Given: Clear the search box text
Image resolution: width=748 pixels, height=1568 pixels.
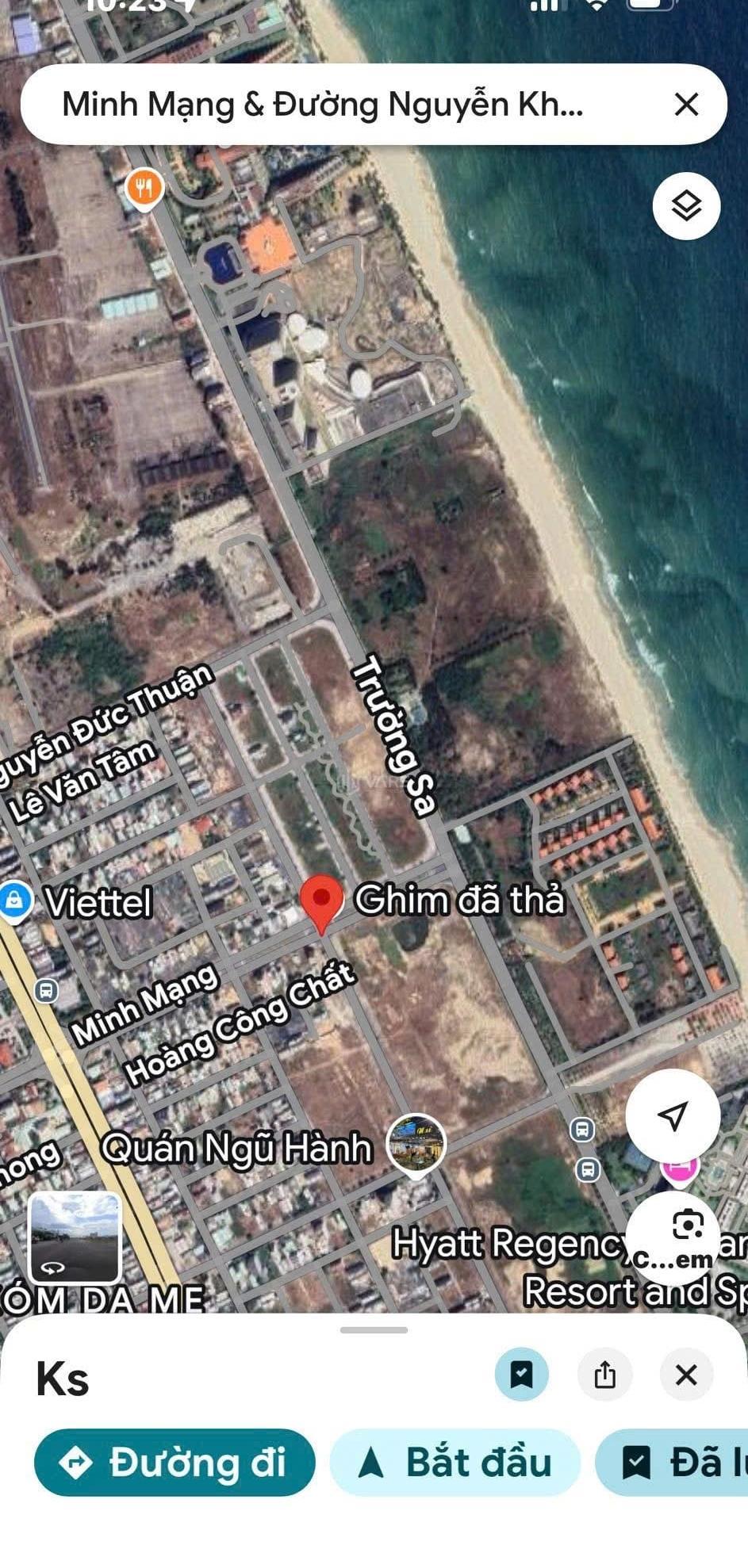Looking at the screenshot, I should [686, 105].
